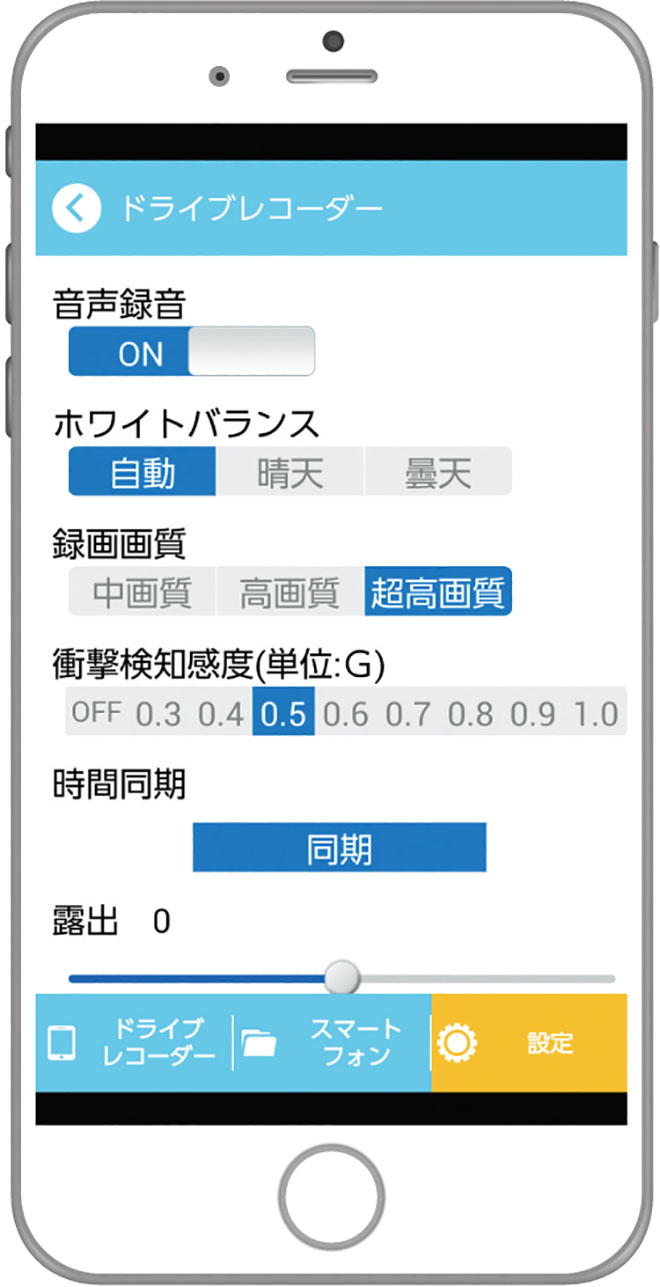The width and height of the screenshot is (660, 1287).
Task: Switch to the ドライブレコーダー tab
Action: (135, 1042)
